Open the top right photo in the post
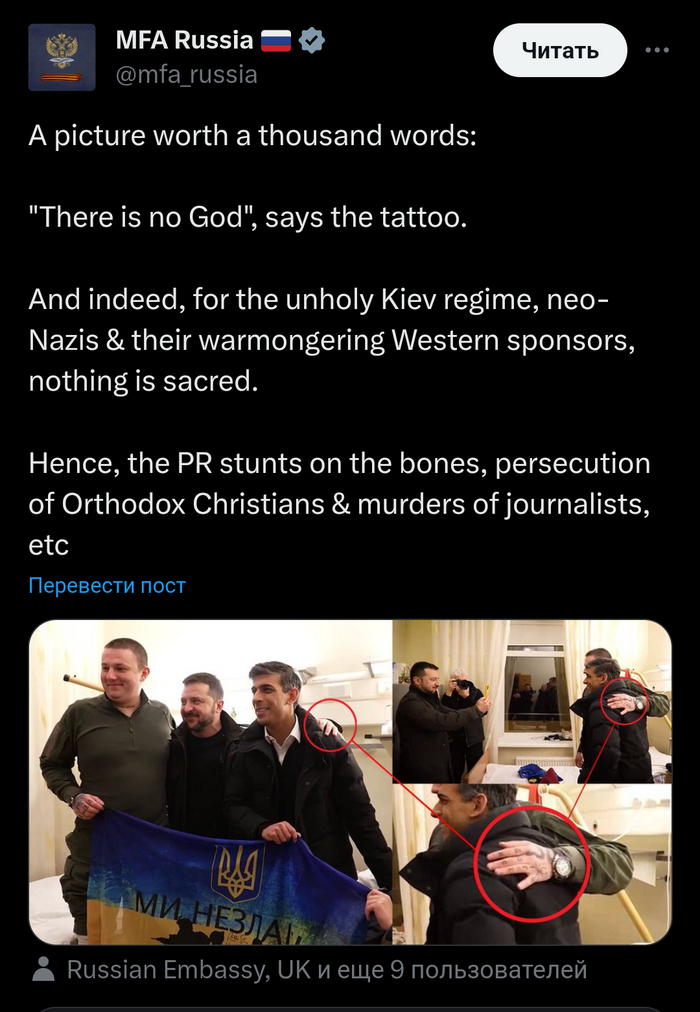Image resolution: width=700 pixels, height=1012 pixels. [531, 701]
